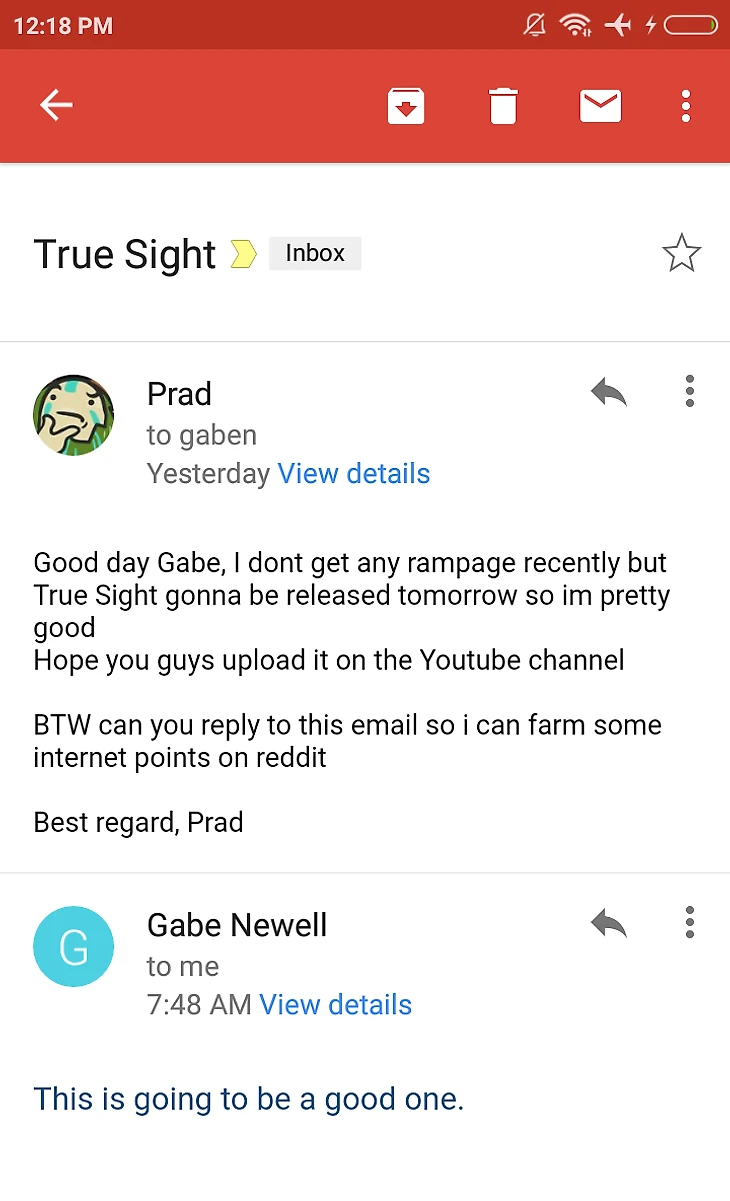Mark the conversation as unread
Viewport: 730px width, 1201px height.
point(600,106)
